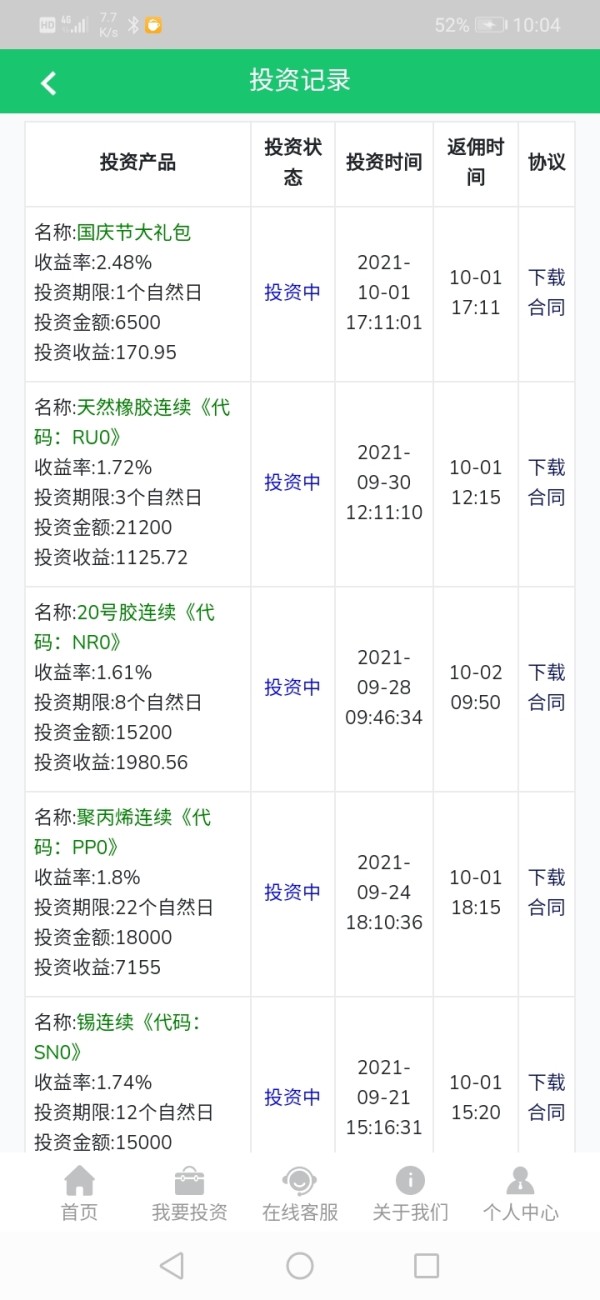Open the 关于我们 tab
Screen dimensions: 600x1300
point(410,1194)
